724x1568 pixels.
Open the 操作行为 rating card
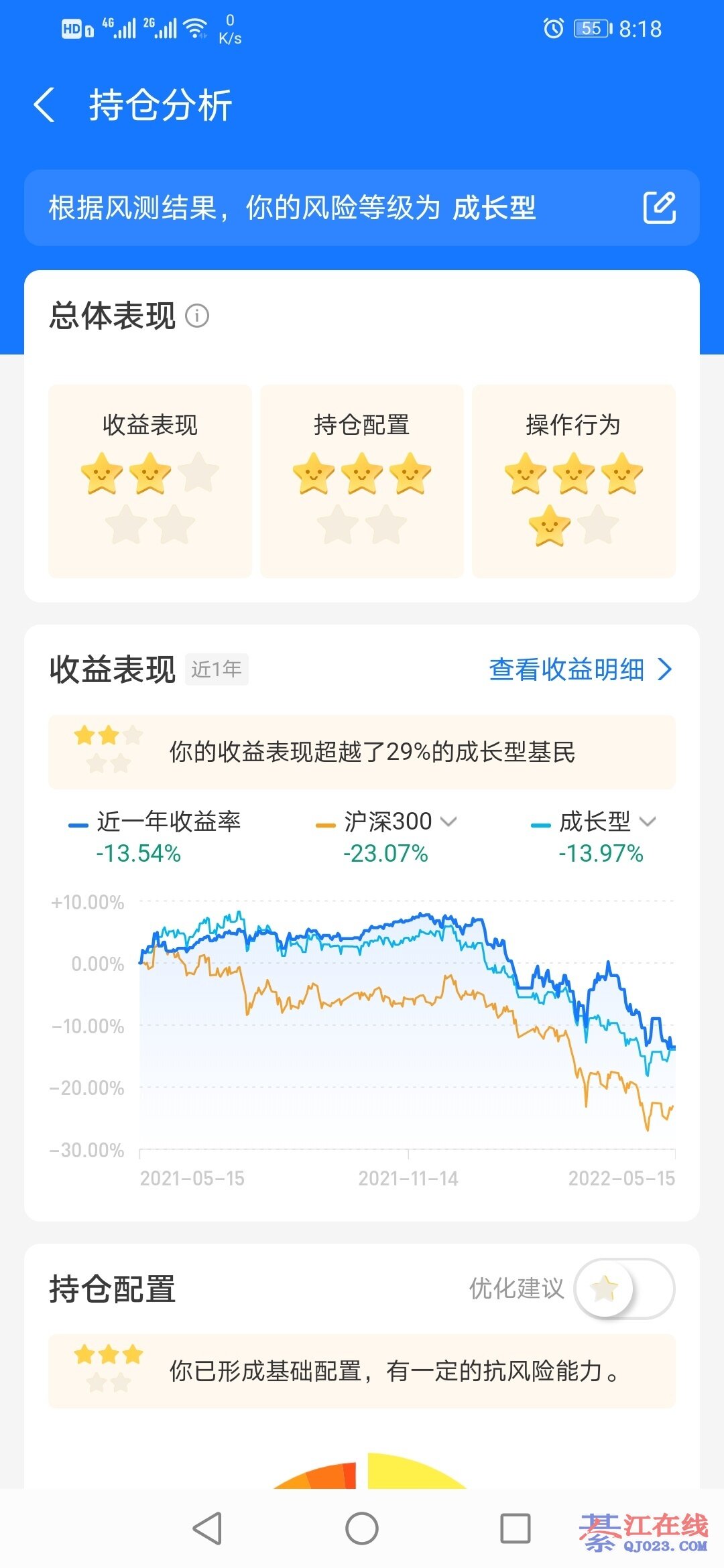pyautogui.click(x=574, y=480)
